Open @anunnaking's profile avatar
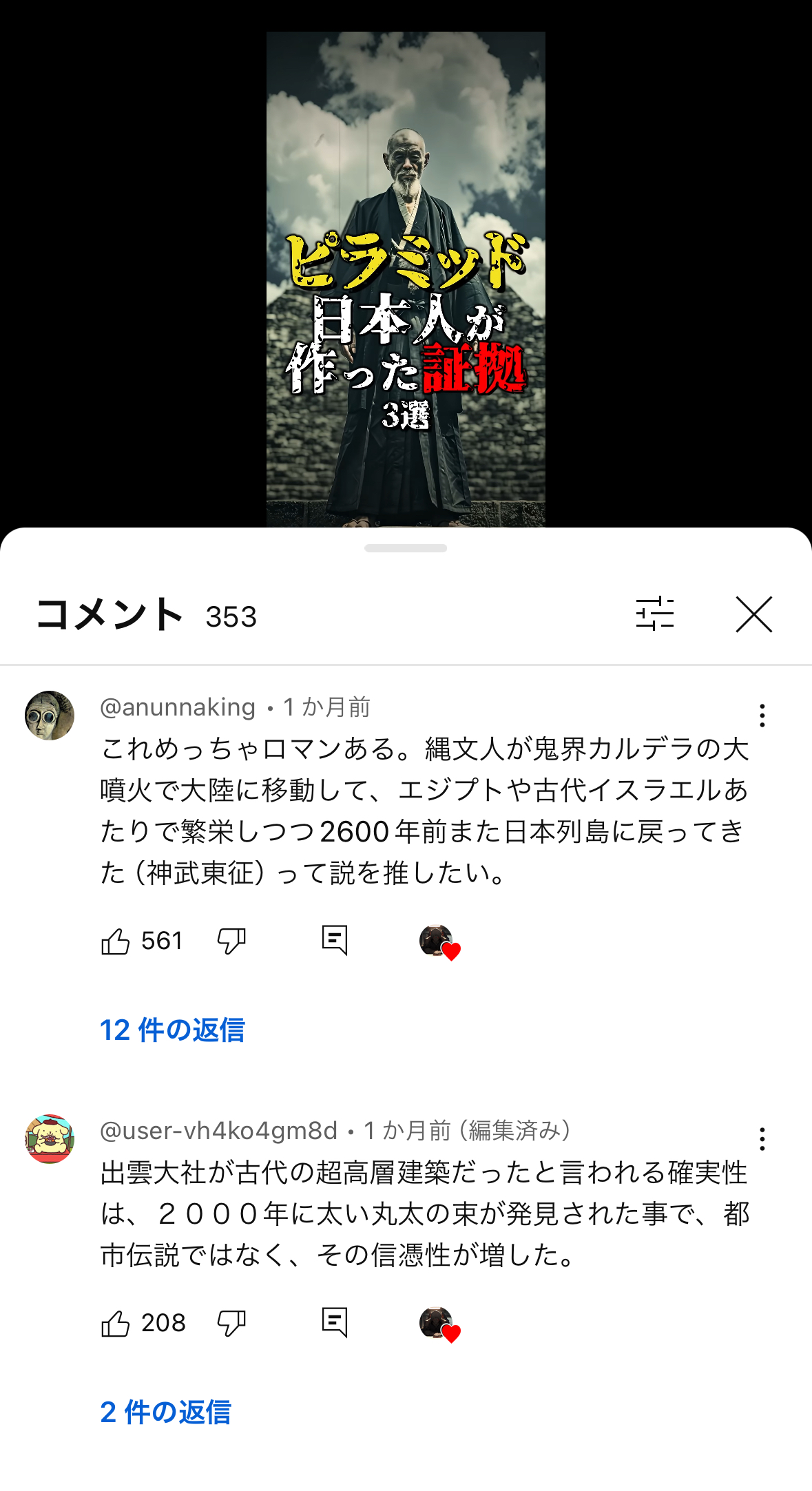Viewport: 812px width, 1491px height. tap(50, 716)
